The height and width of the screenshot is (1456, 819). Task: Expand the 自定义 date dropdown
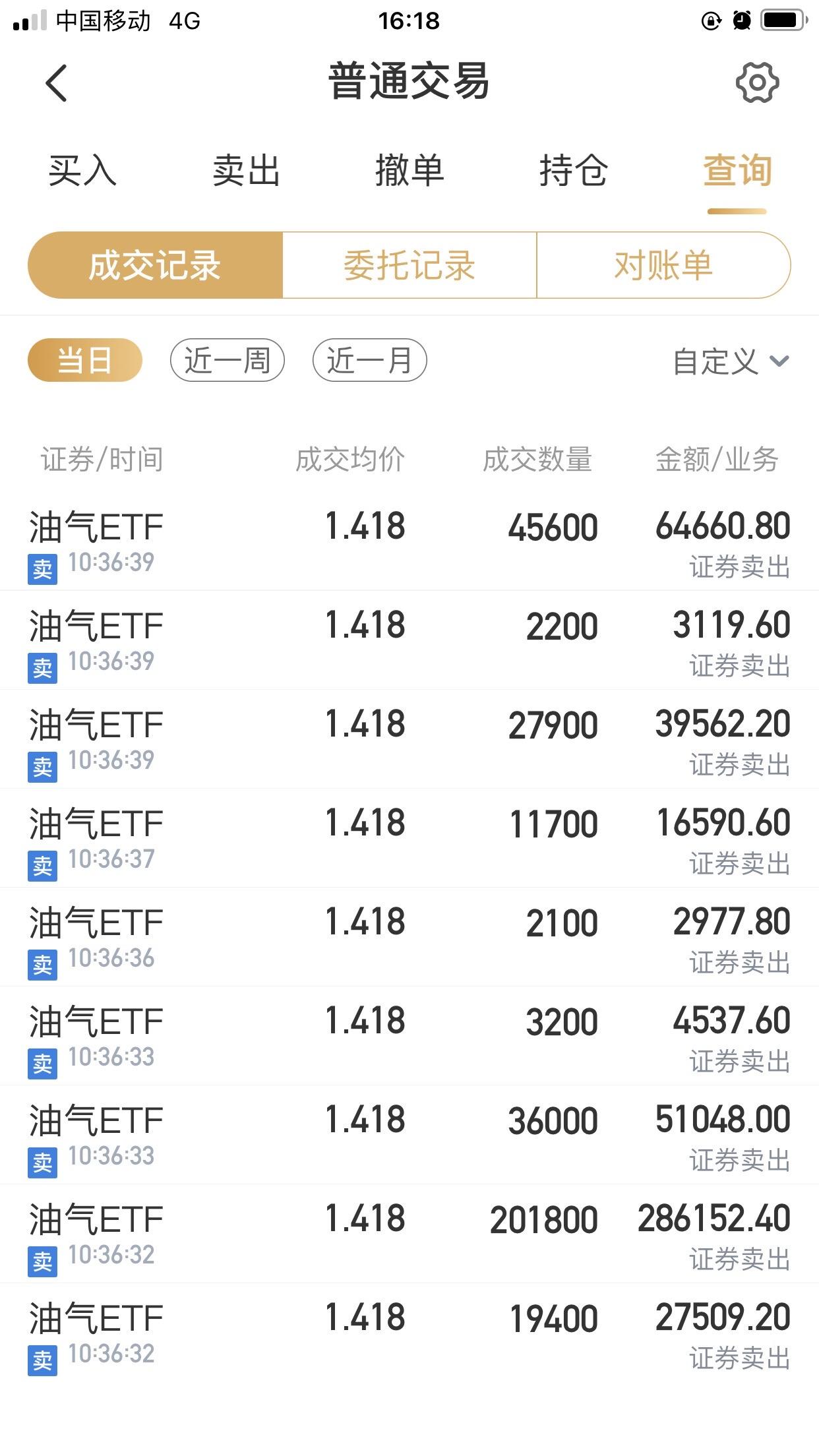tap(730, 361)
